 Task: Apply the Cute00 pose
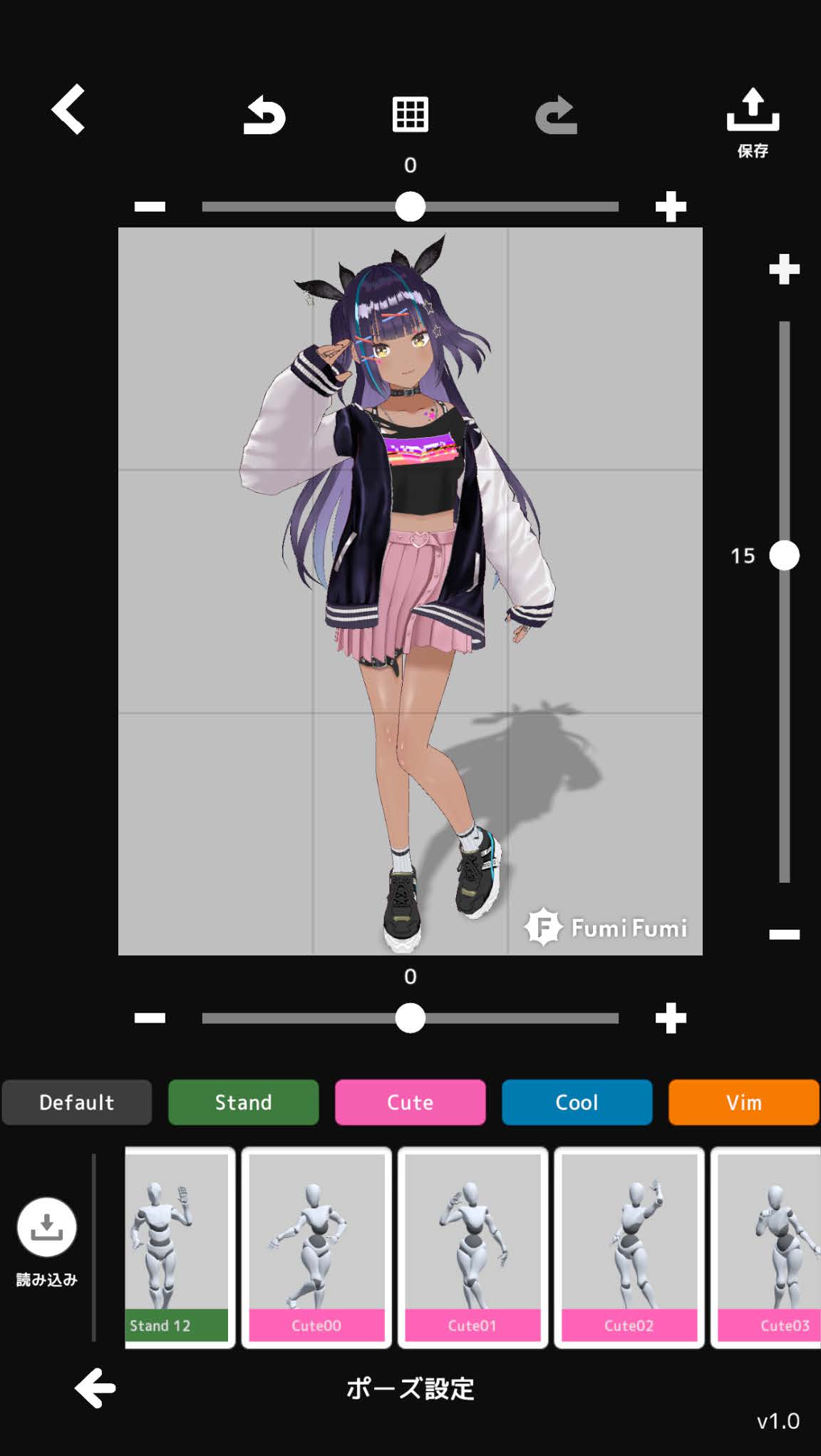[x=316, y=1248]
